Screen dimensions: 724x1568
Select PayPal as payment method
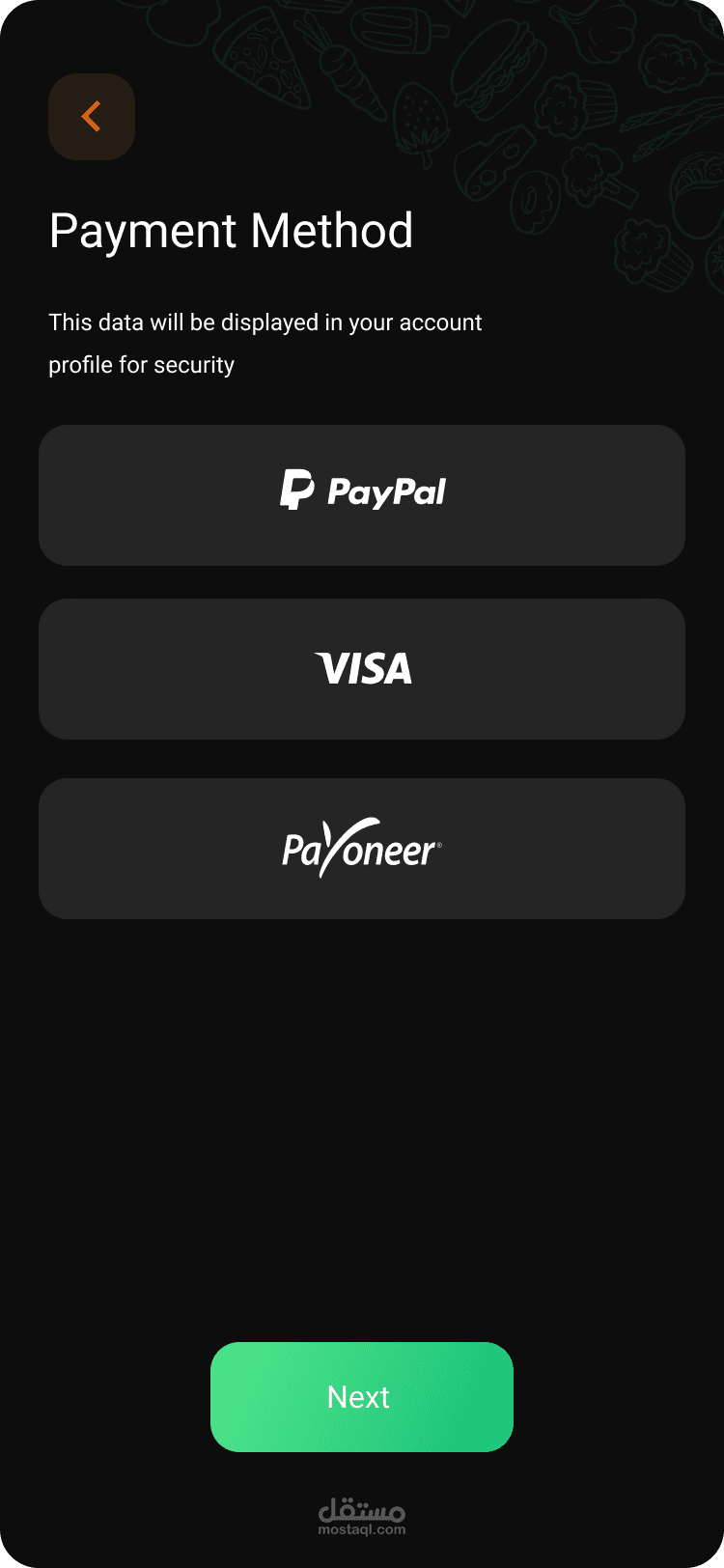point(362,495)
